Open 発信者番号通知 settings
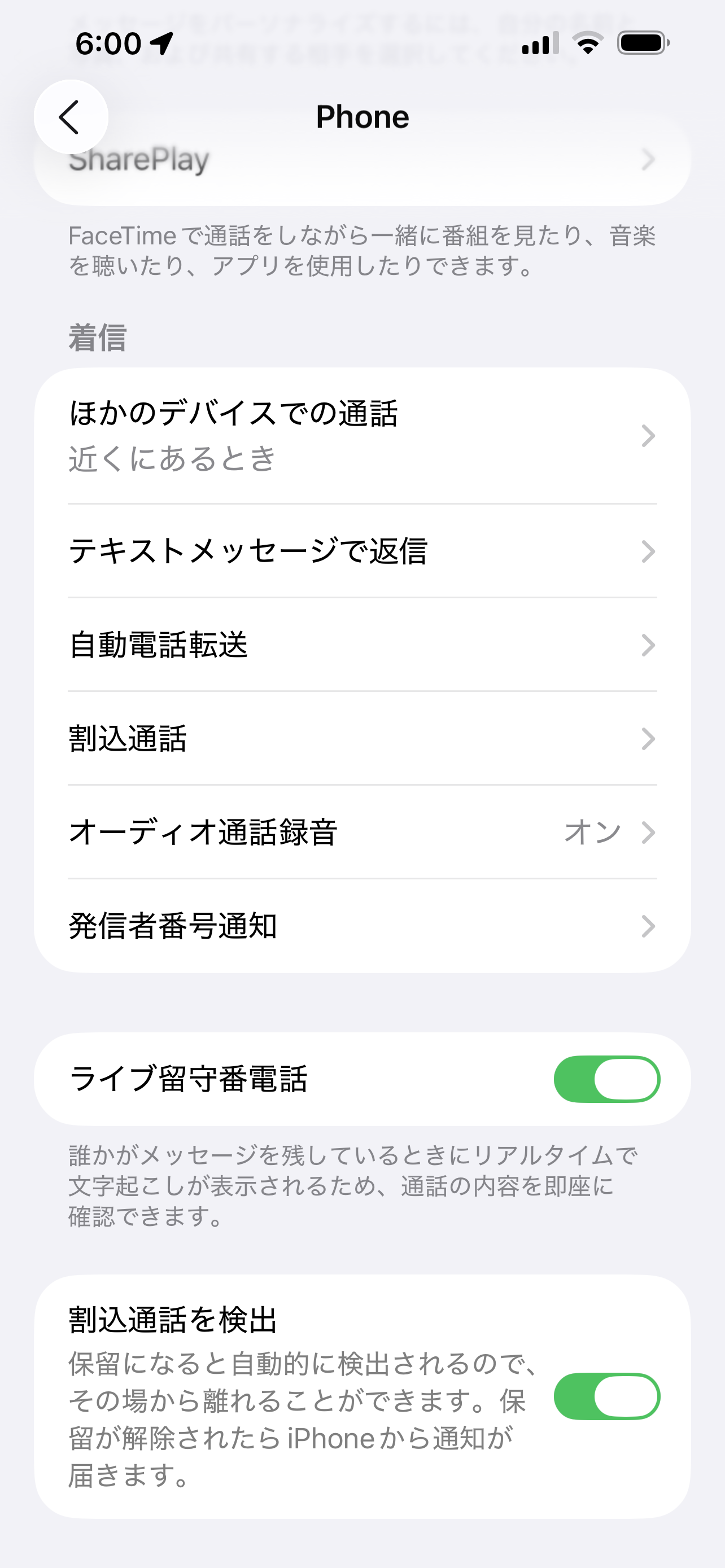 tap(362, 926)
